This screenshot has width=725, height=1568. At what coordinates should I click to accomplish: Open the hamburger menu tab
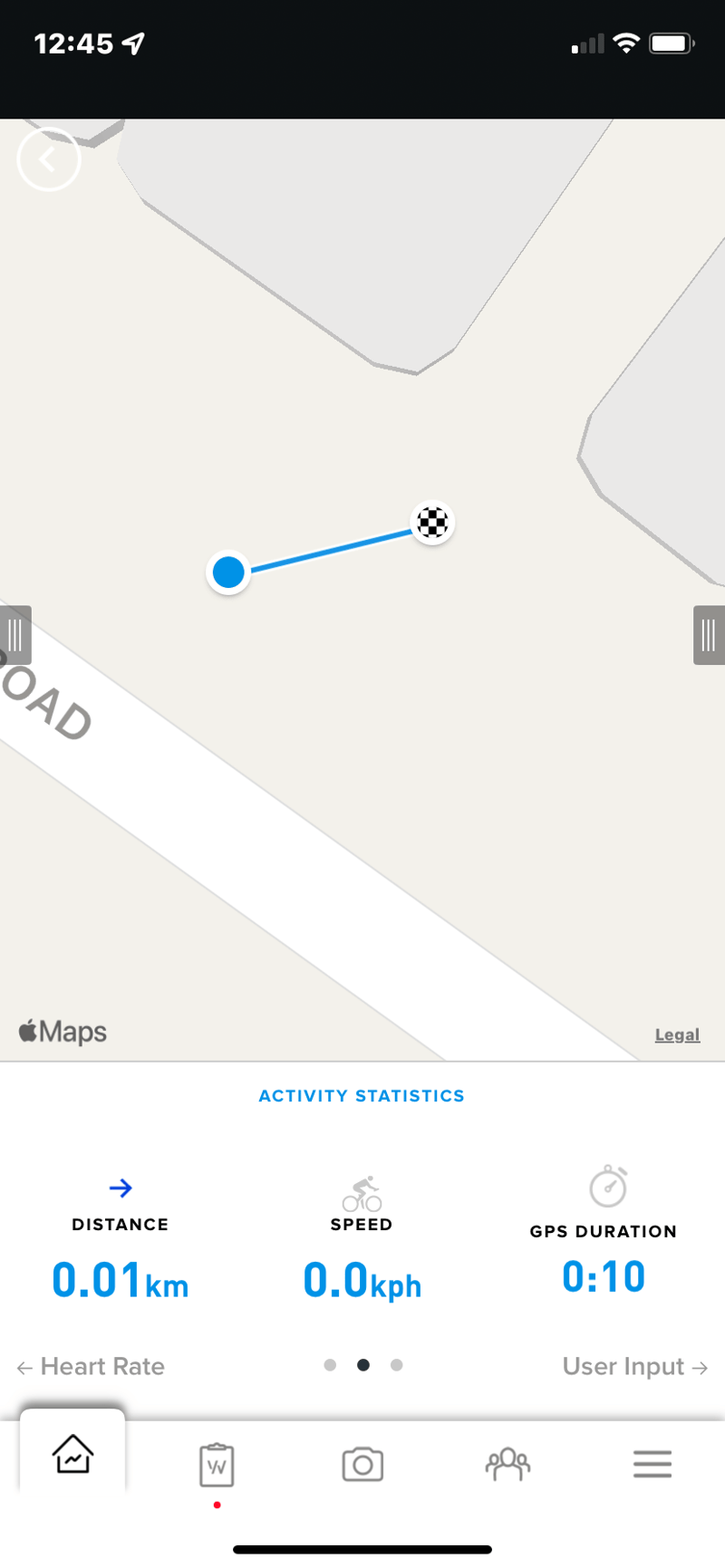(652, 1464)
